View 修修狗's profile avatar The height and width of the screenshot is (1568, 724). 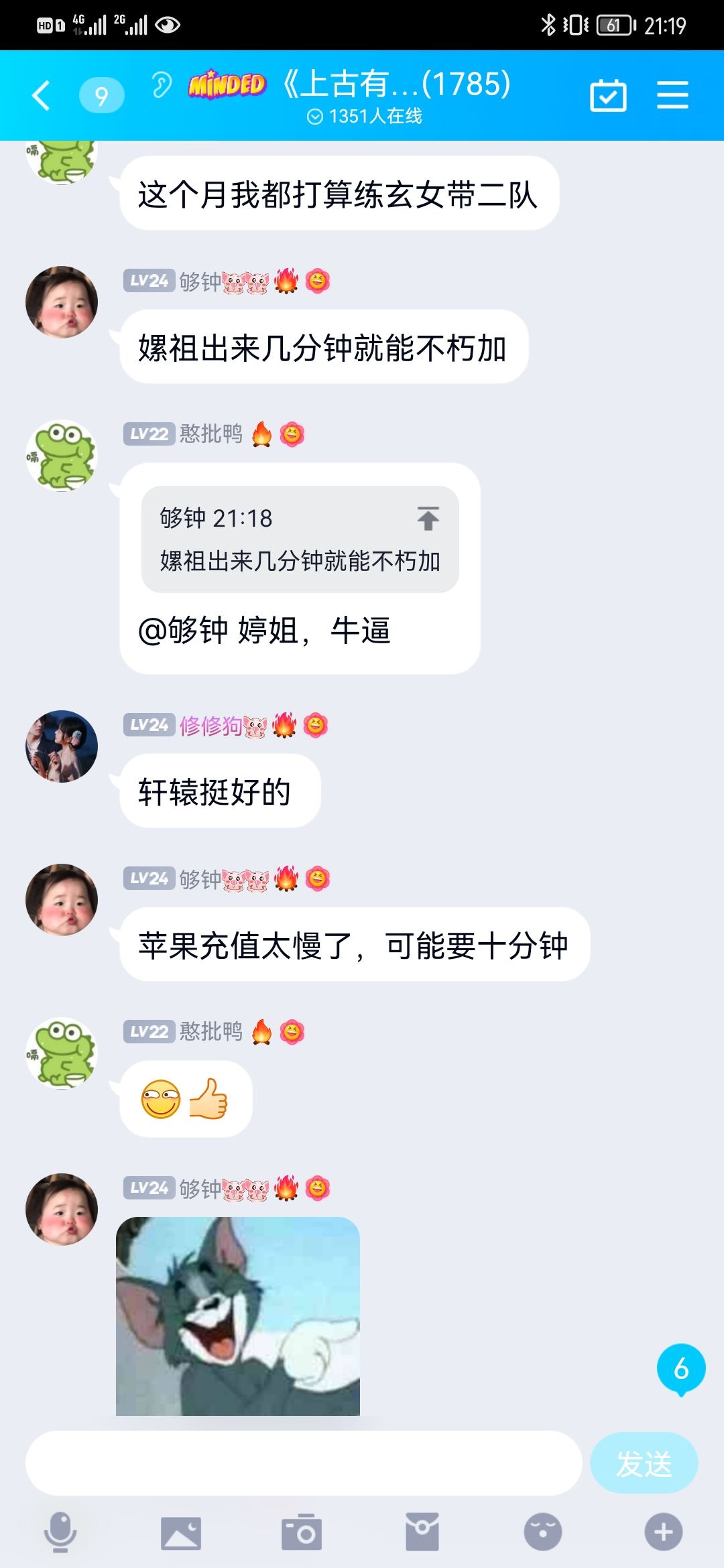pos(62,746)
